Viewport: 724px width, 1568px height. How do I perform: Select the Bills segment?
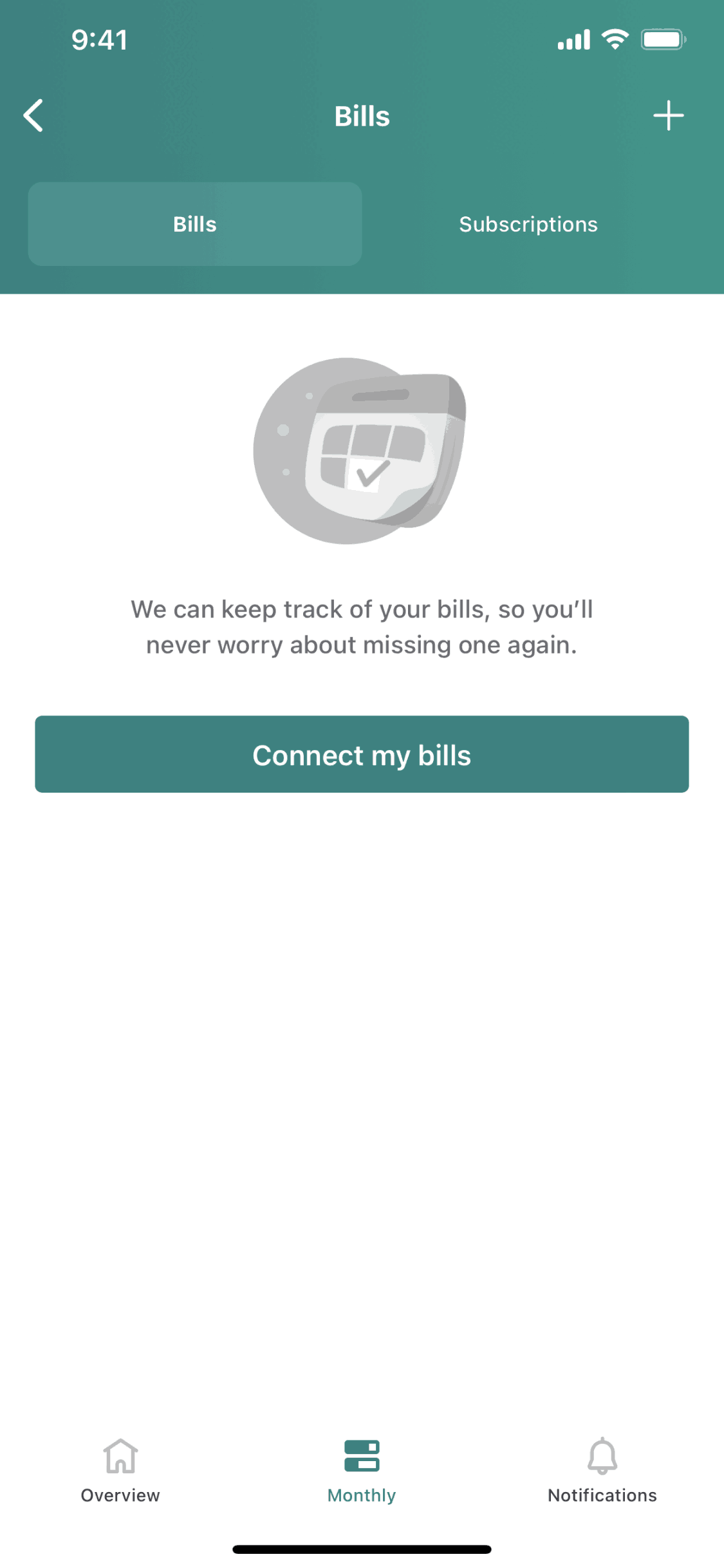(x=194, y=224)
